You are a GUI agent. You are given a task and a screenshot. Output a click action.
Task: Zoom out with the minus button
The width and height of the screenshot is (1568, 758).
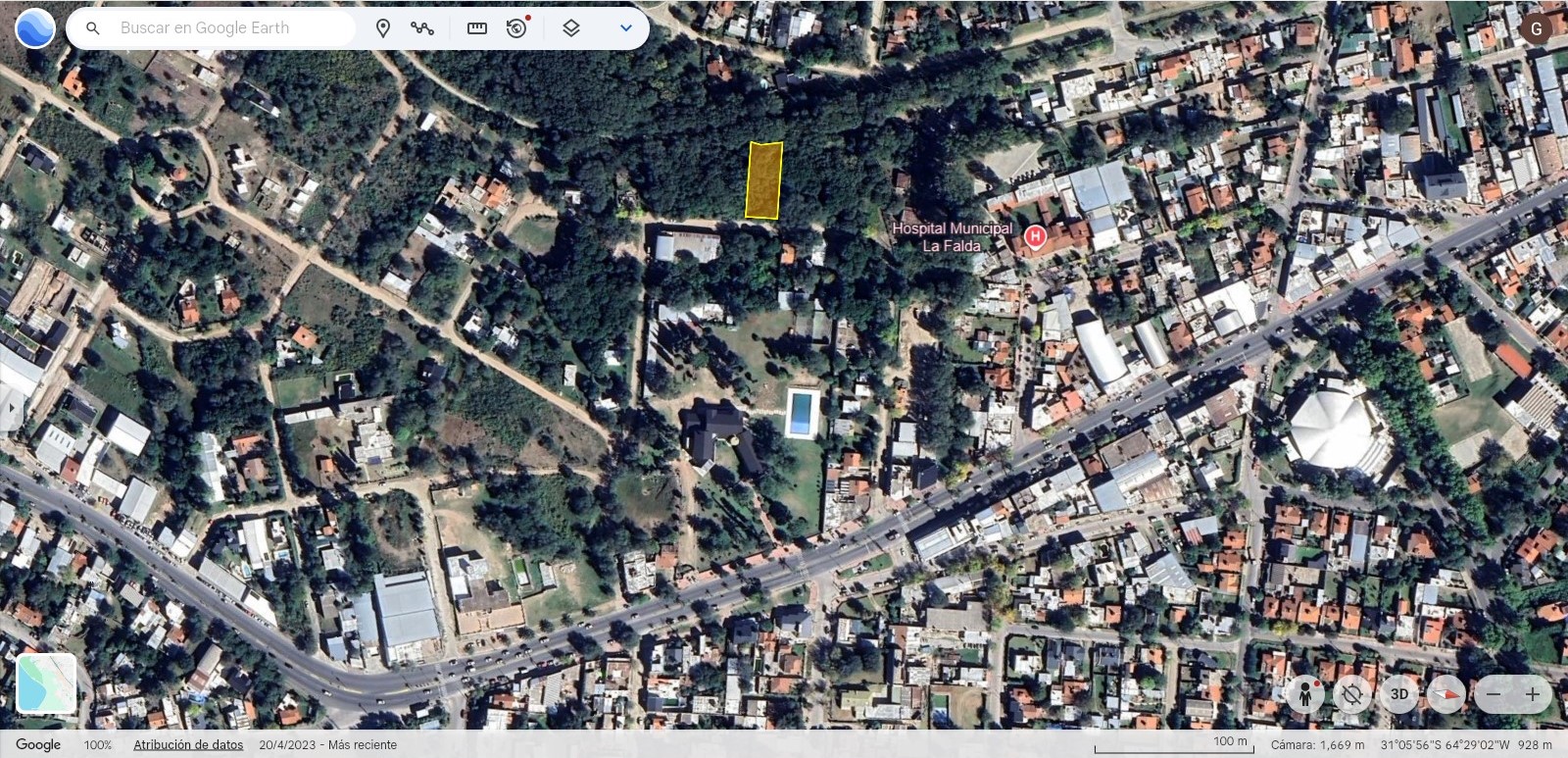click(1494, 695)
